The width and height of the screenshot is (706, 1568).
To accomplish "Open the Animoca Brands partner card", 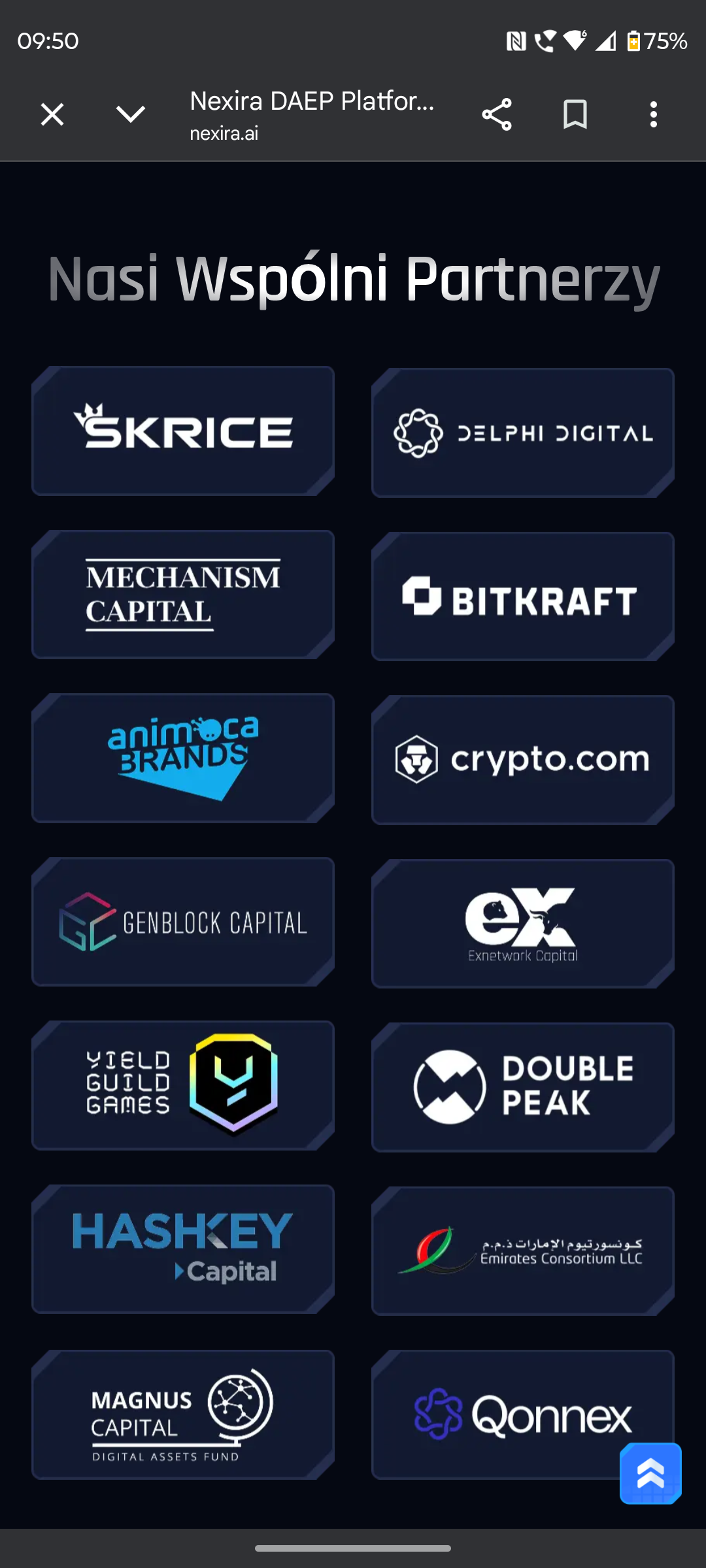I will 183,758.
